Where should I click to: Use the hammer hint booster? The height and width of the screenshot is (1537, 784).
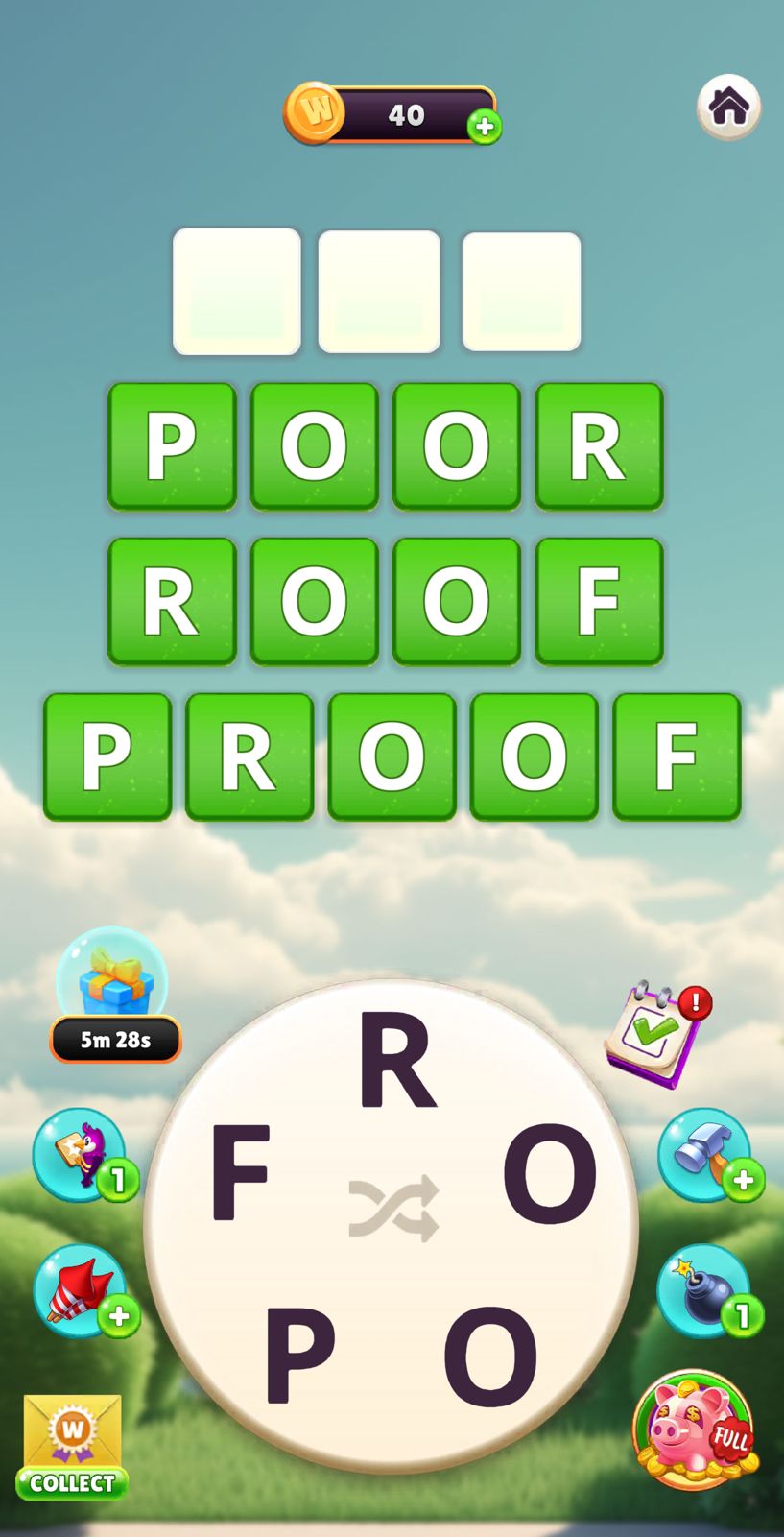[706, 1155]
